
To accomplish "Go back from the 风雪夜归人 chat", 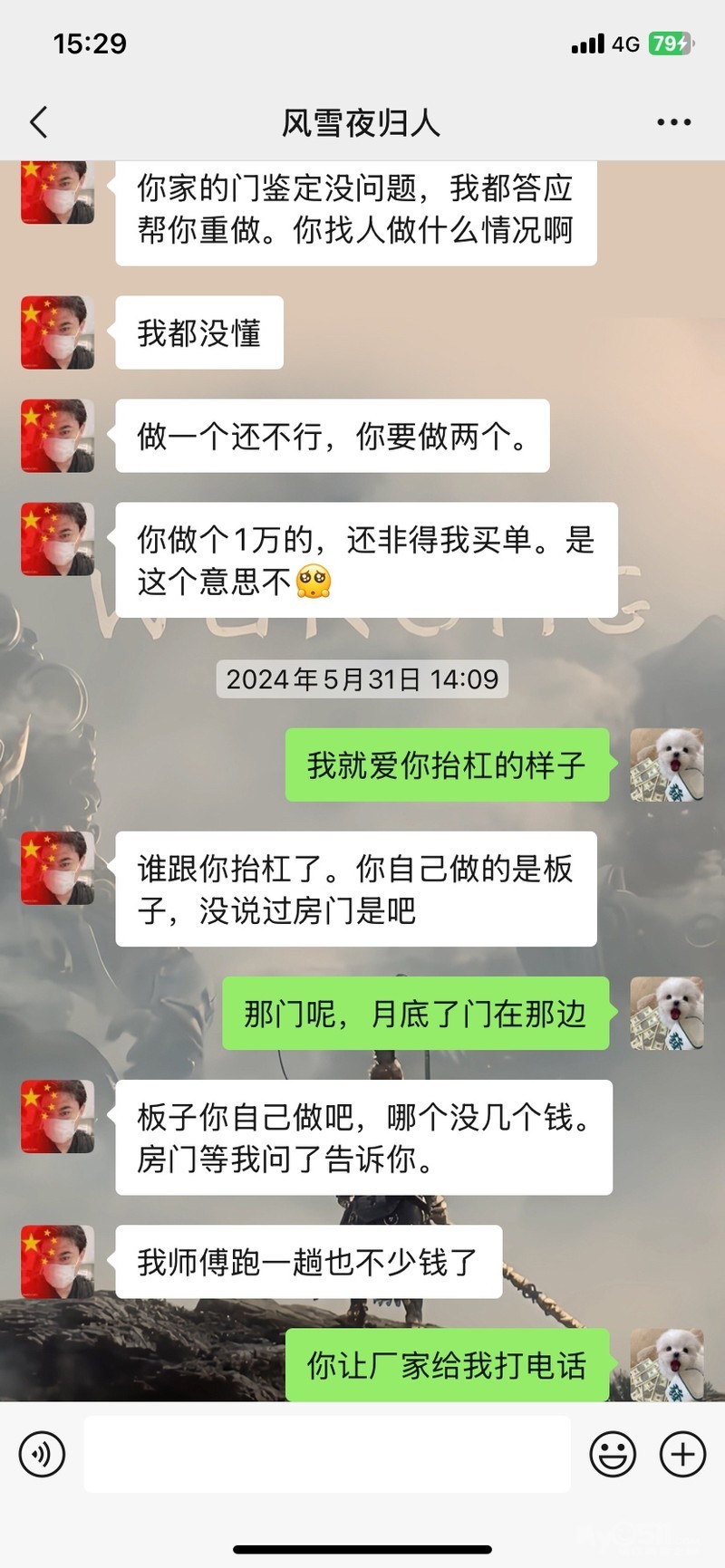I will pos(38,122).
